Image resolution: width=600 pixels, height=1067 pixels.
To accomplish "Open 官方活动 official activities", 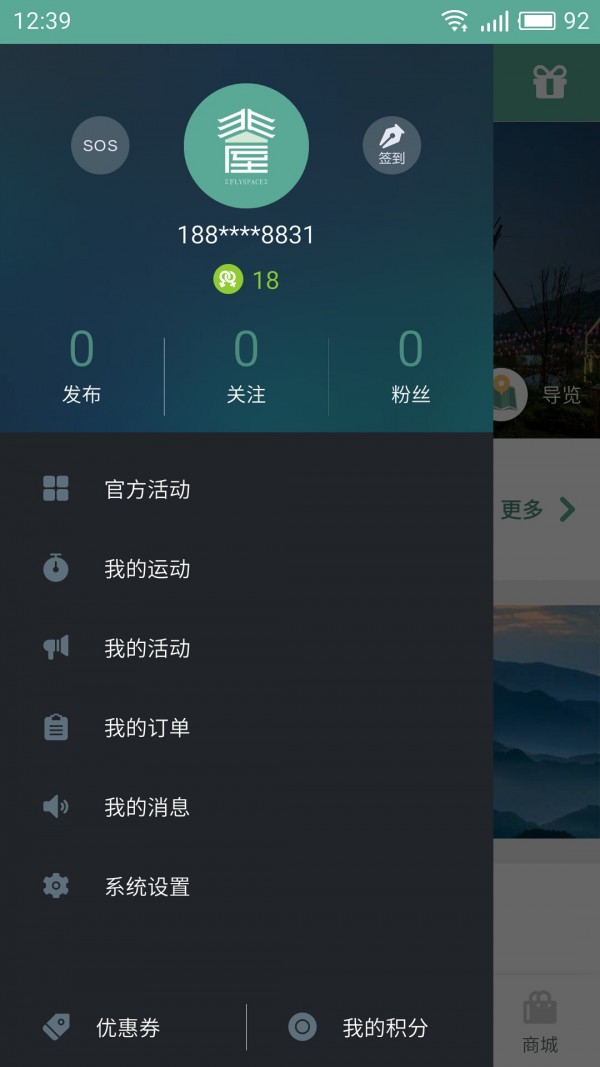I will tap(246, 489).
